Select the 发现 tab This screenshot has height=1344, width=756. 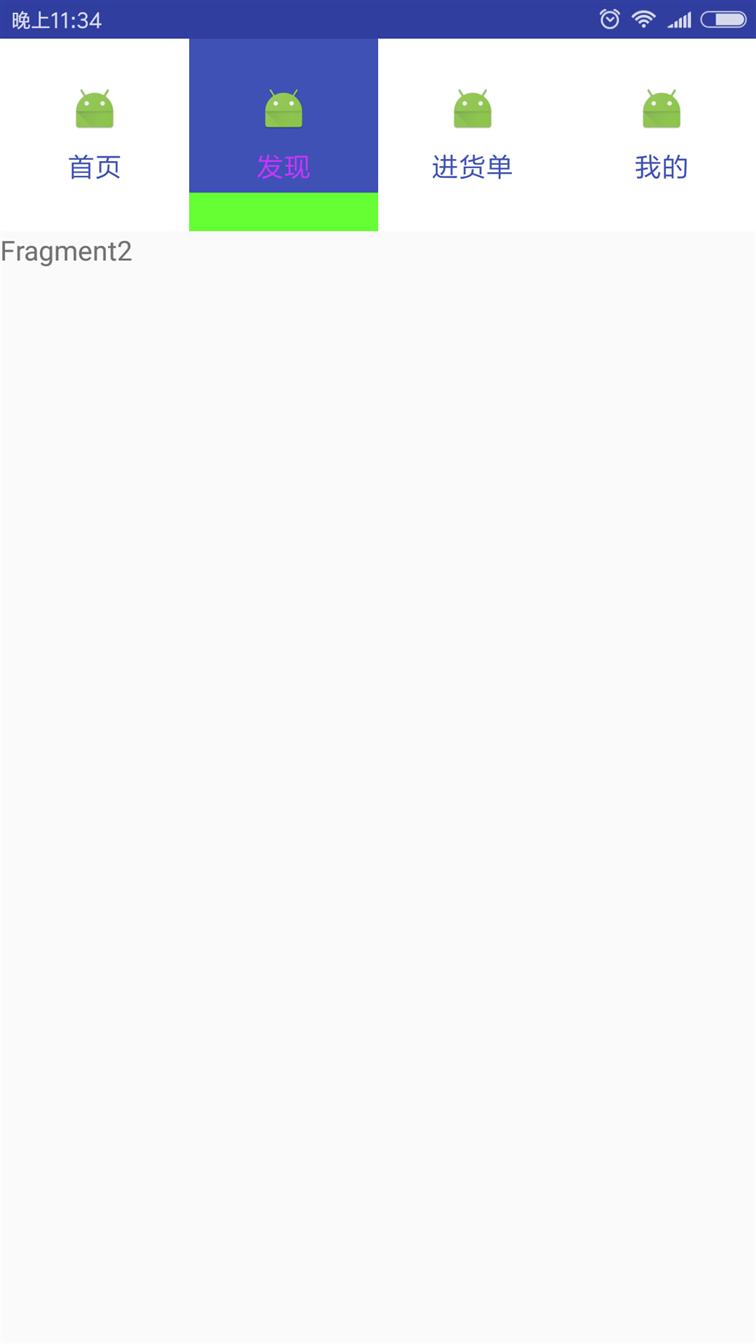pyautogui.click(x=283, y=135)
